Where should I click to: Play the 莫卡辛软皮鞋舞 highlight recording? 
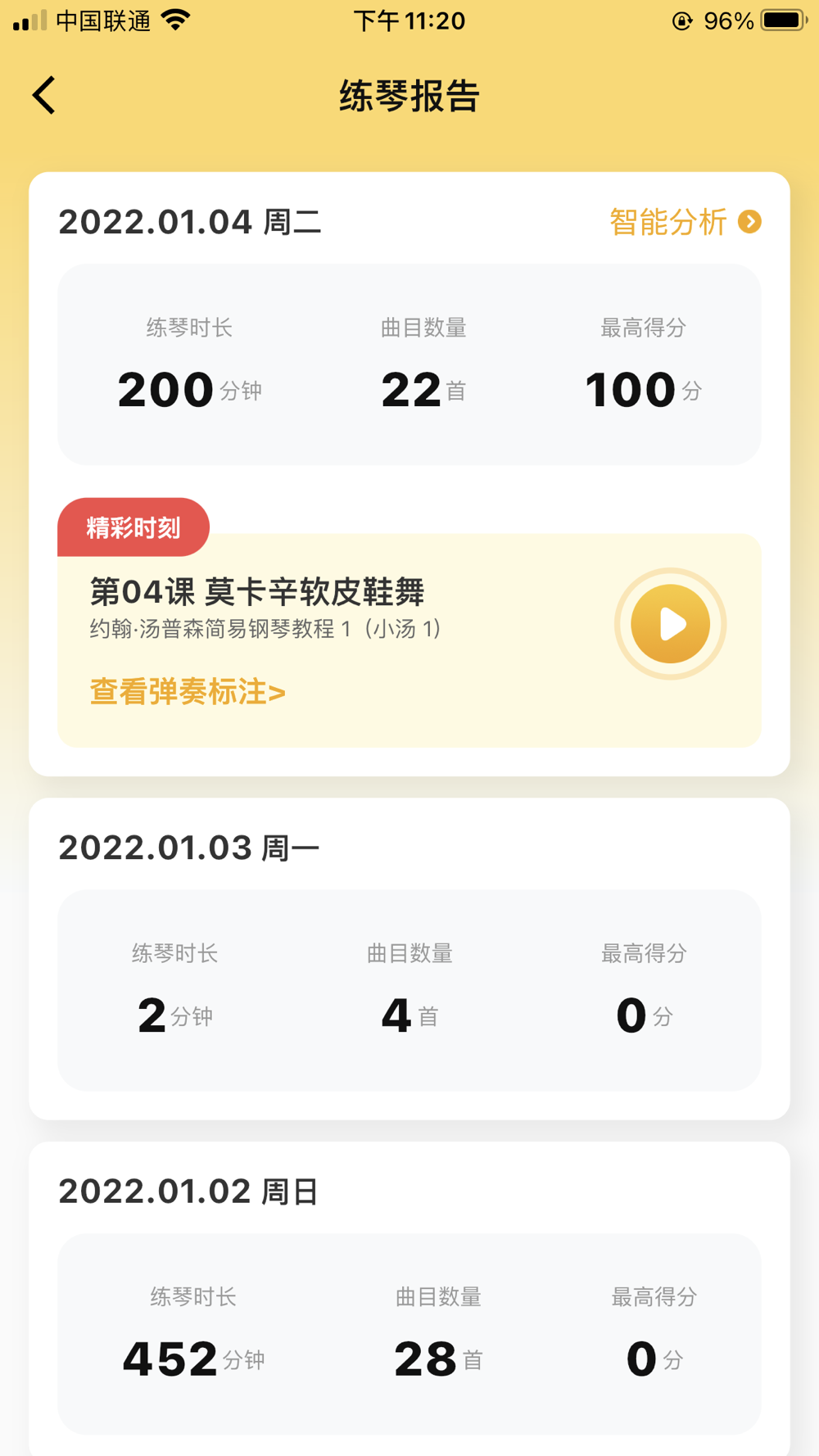point(670,624)
